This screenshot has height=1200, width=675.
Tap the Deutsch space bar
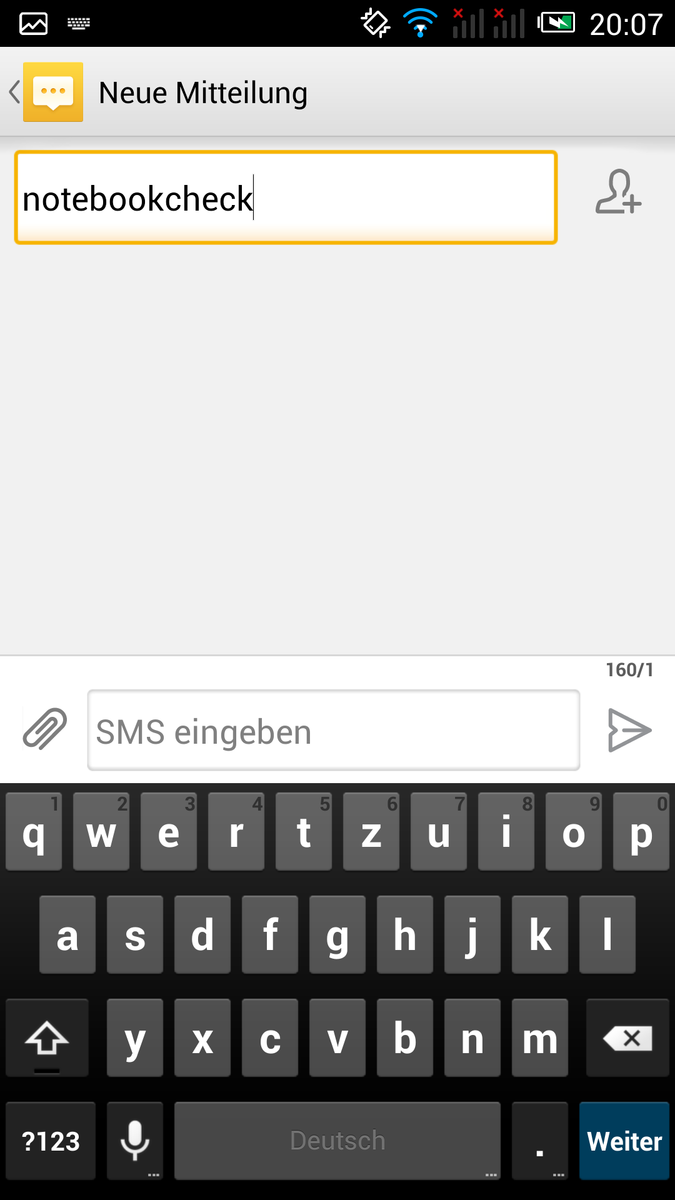[x=337, y=1141]
